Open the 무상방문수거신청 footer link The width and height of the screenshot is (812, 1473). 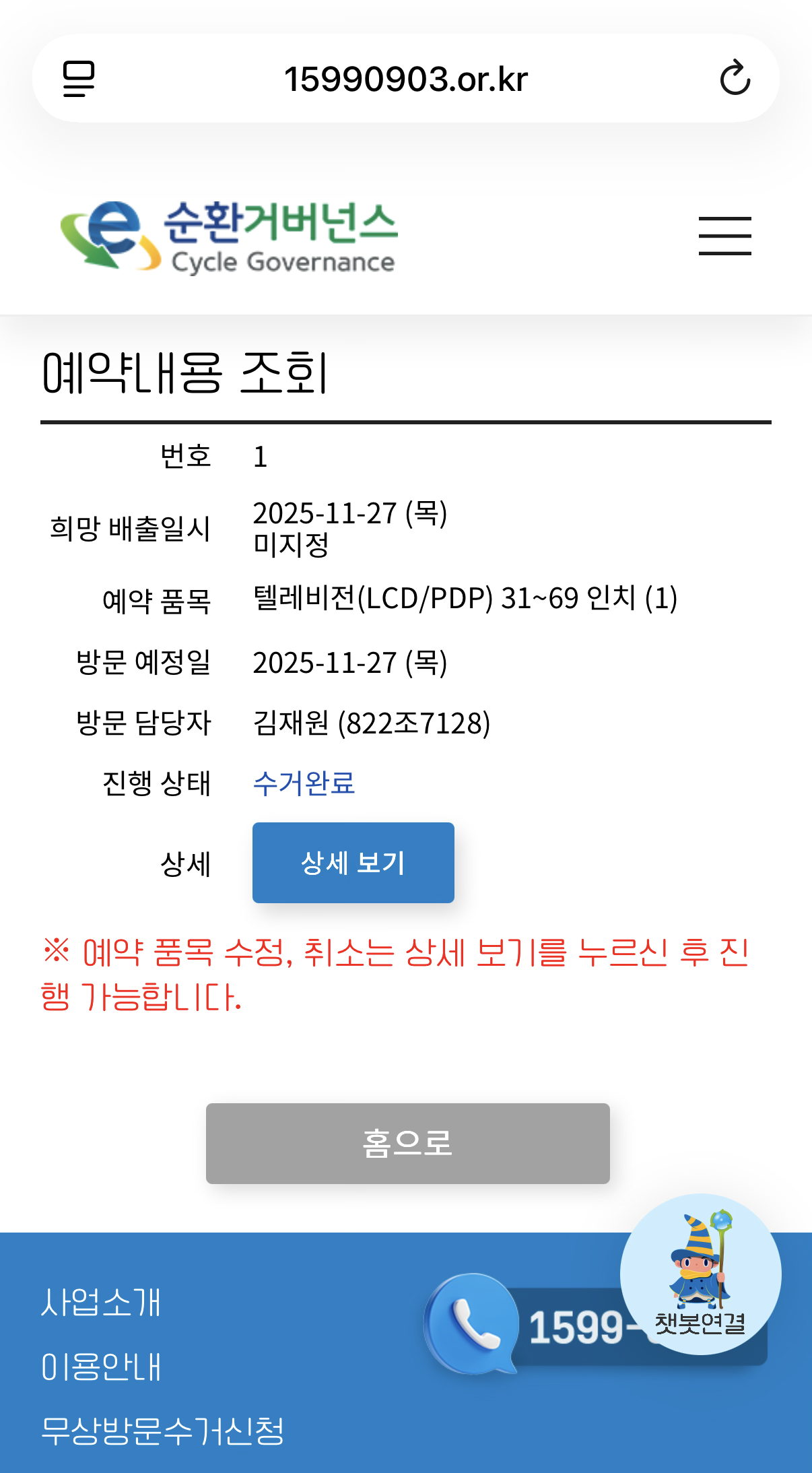coord(162,1431)
